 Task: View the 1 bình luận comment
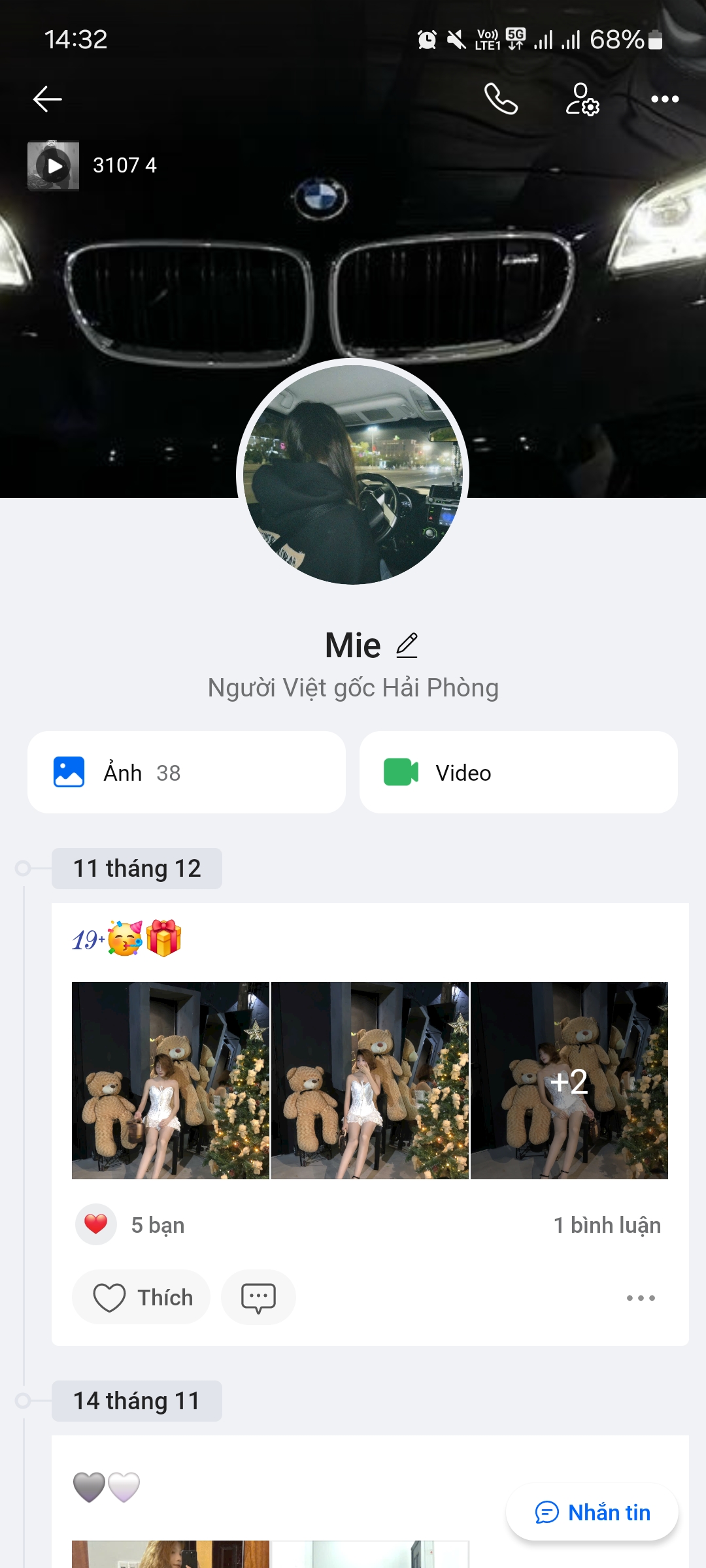click(607, 1225)
